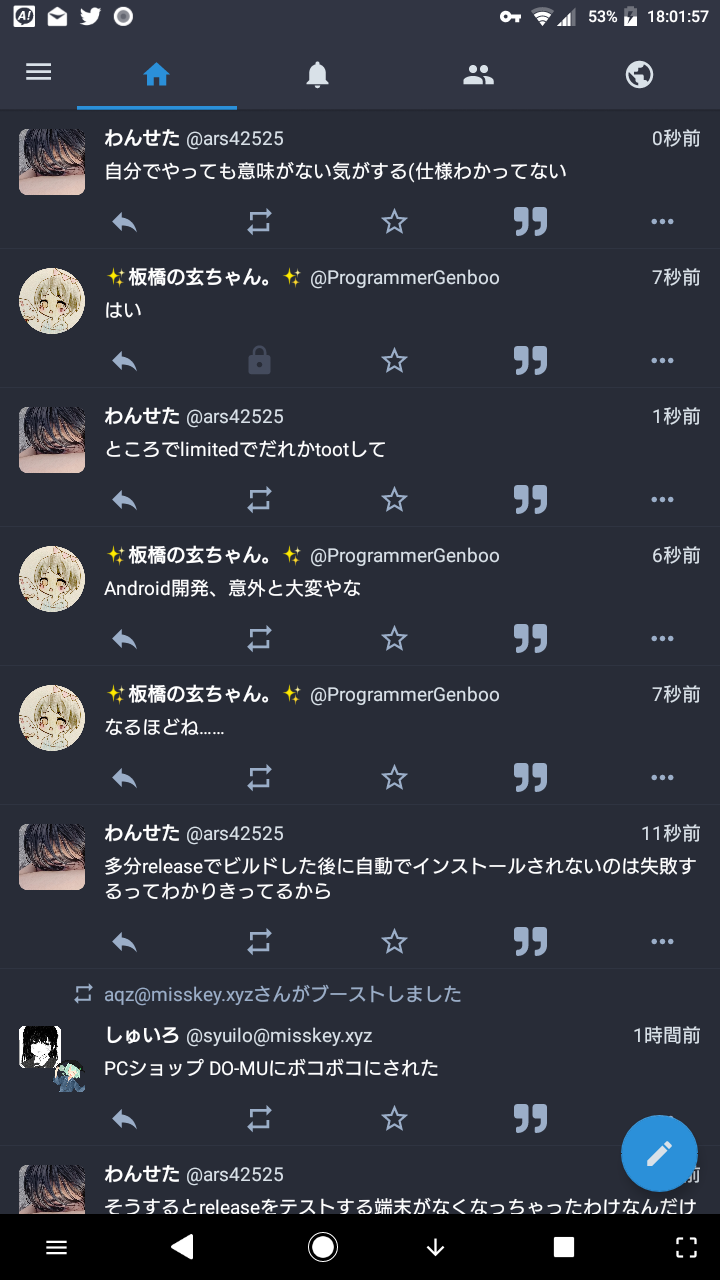The image size is (720, 1280).
Task: Open more options on the "はい" post
Action: pos(662,361)
